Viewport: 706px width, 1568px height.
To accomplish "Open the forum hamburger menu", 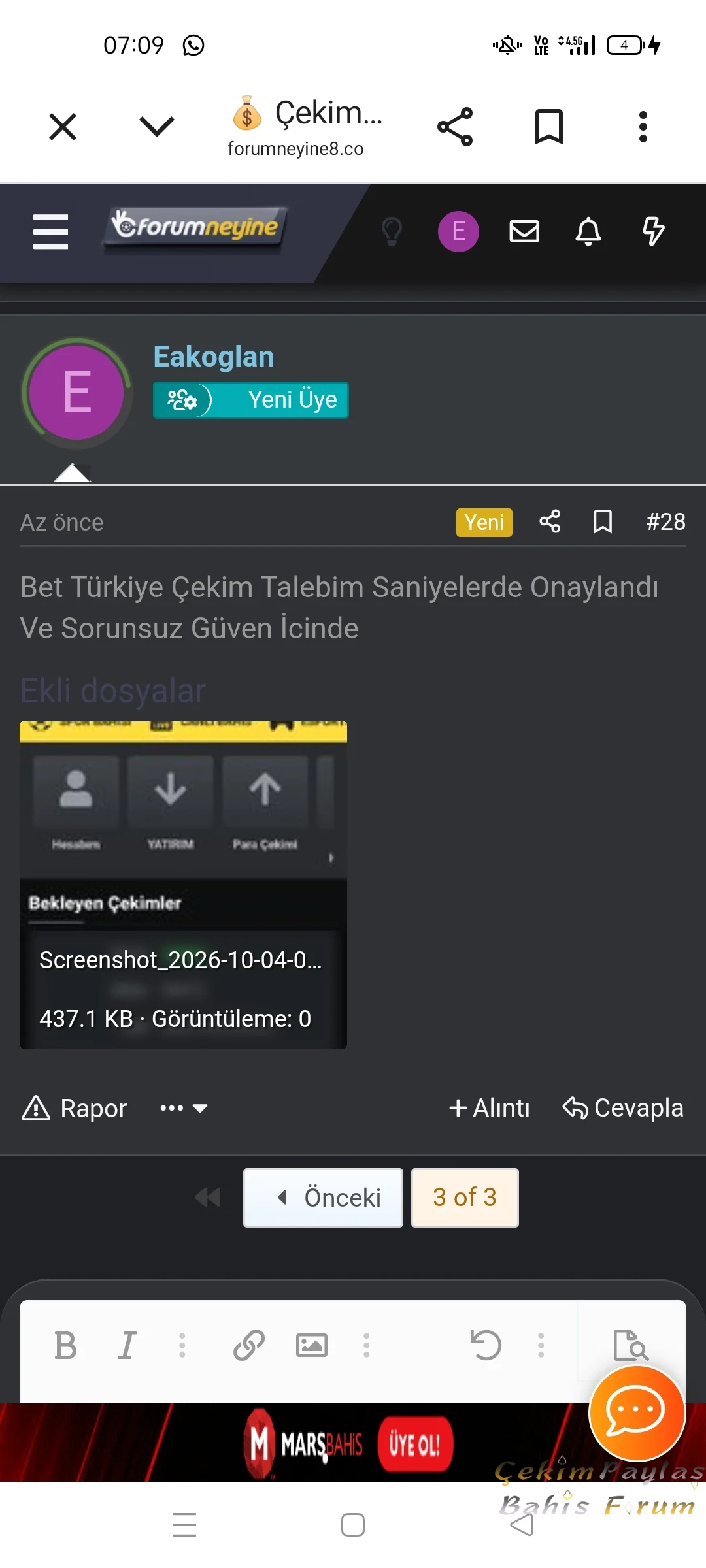I will [50, 231].
